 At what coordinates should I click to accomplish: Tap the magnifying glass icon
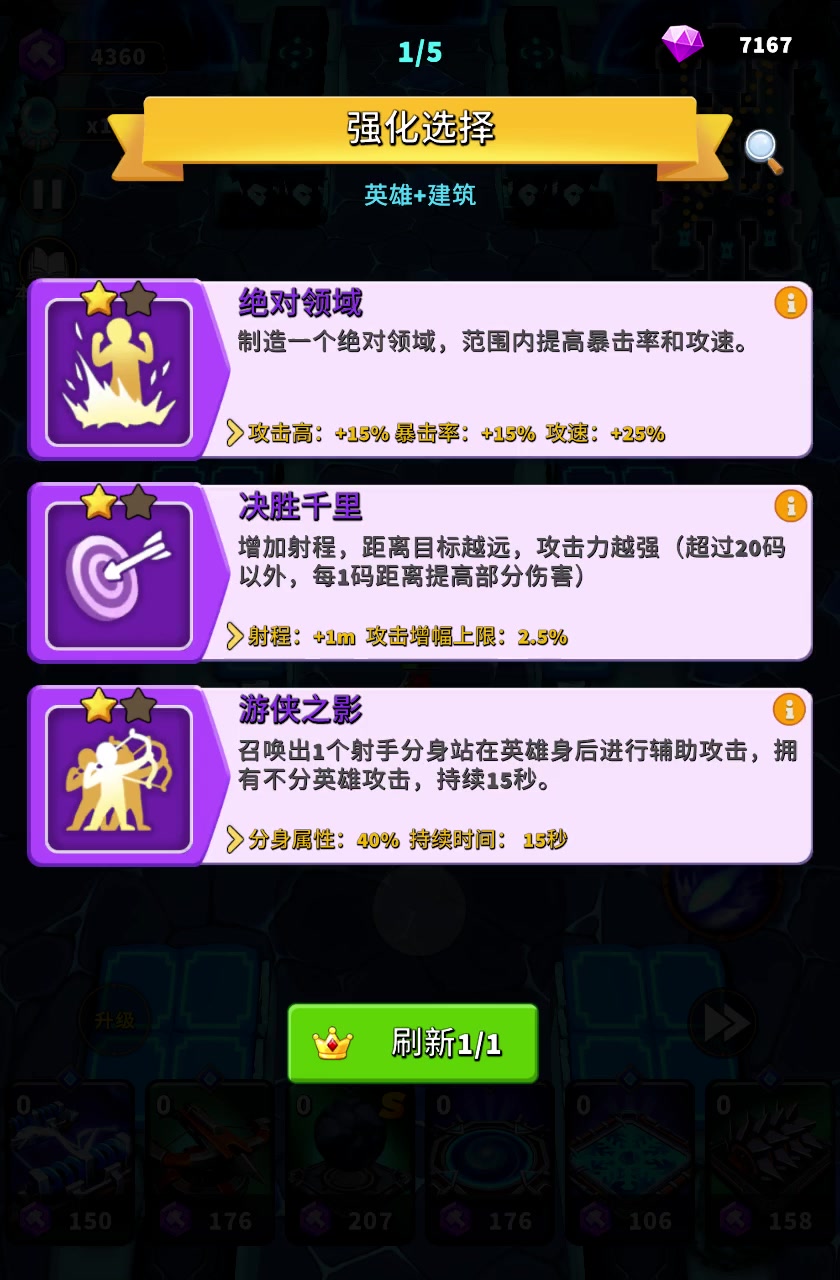(763, 151)
